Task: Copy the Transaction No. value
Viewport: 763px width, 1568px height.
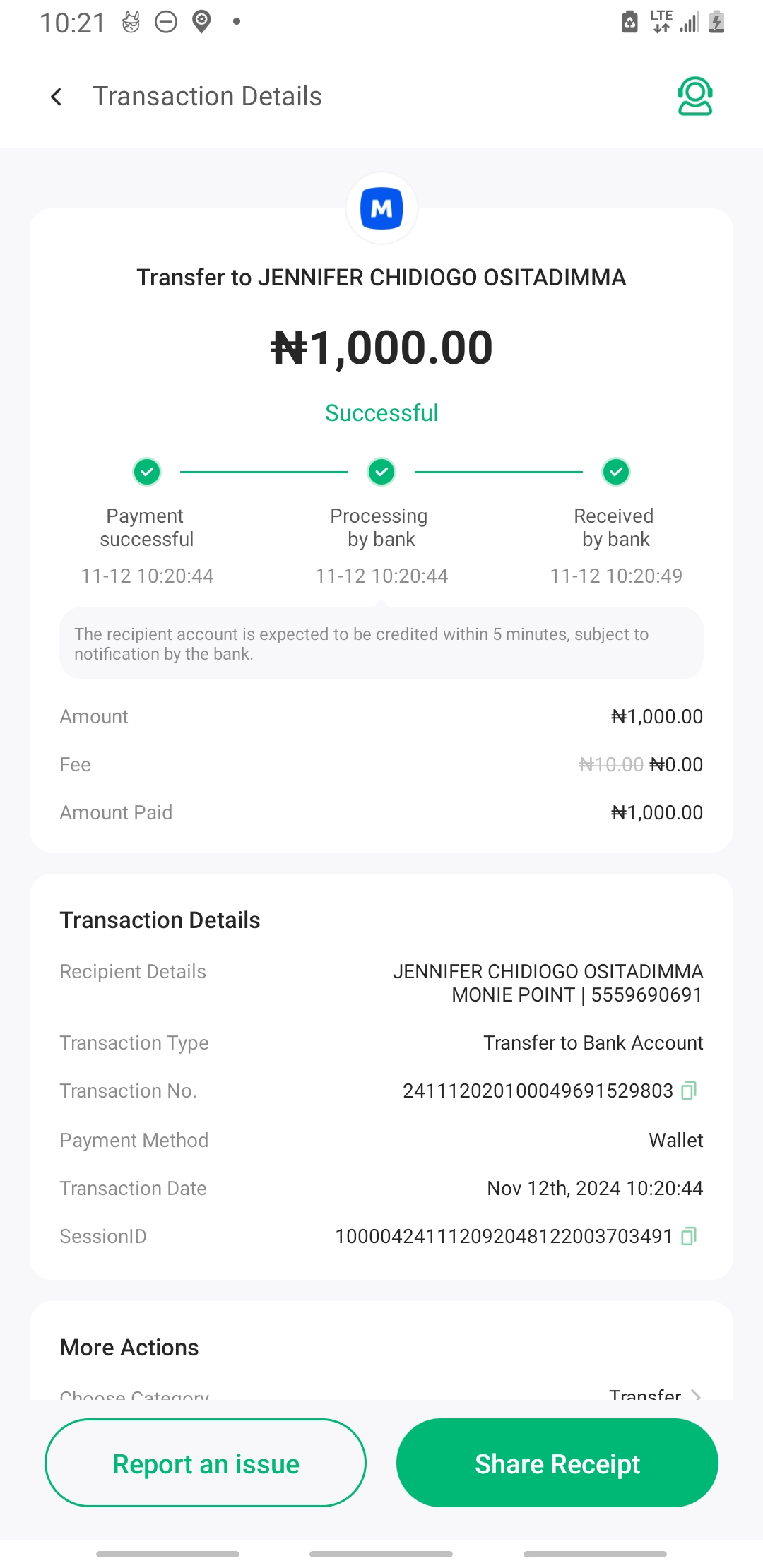Action: pos(689,1091)
